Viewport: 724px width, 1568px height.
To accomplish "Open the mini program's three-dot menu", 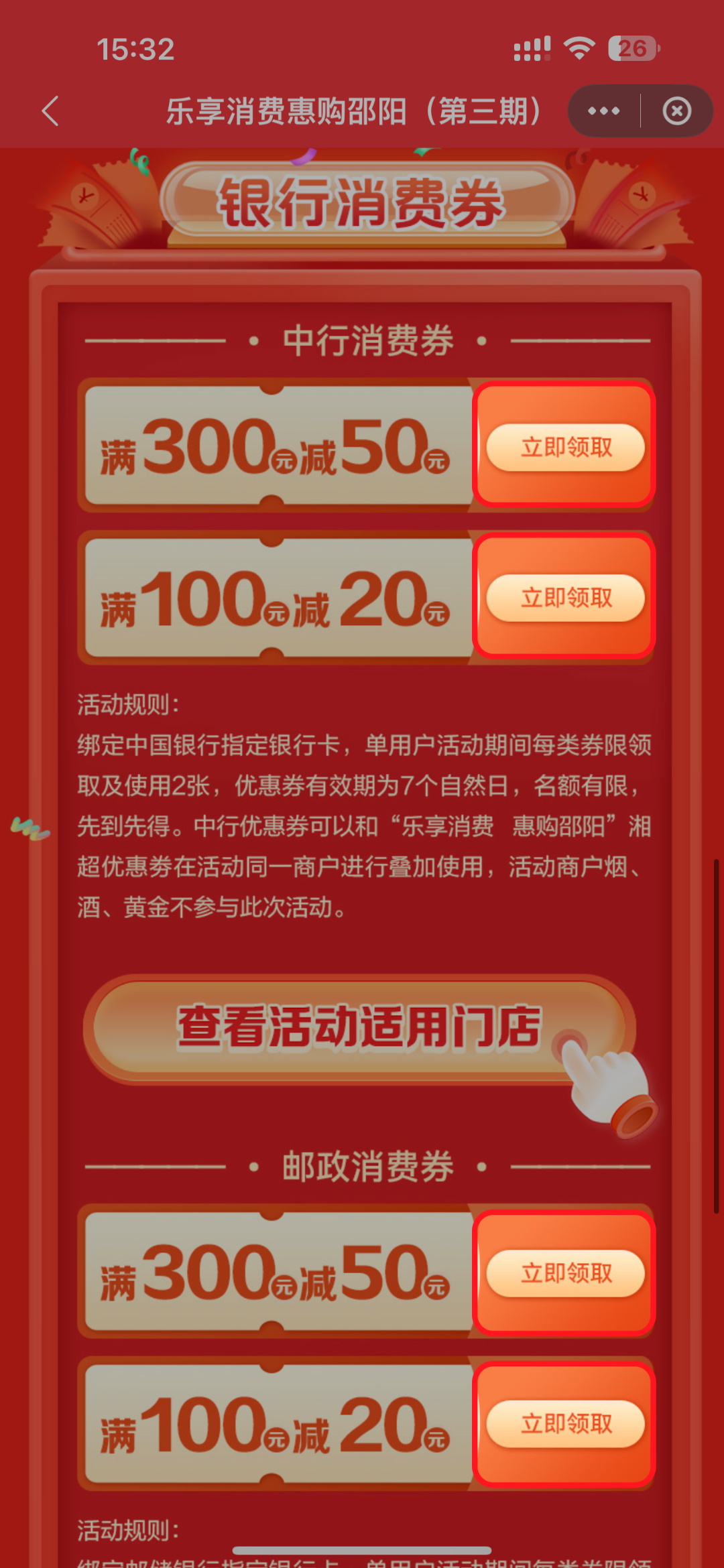I will 603,111.
